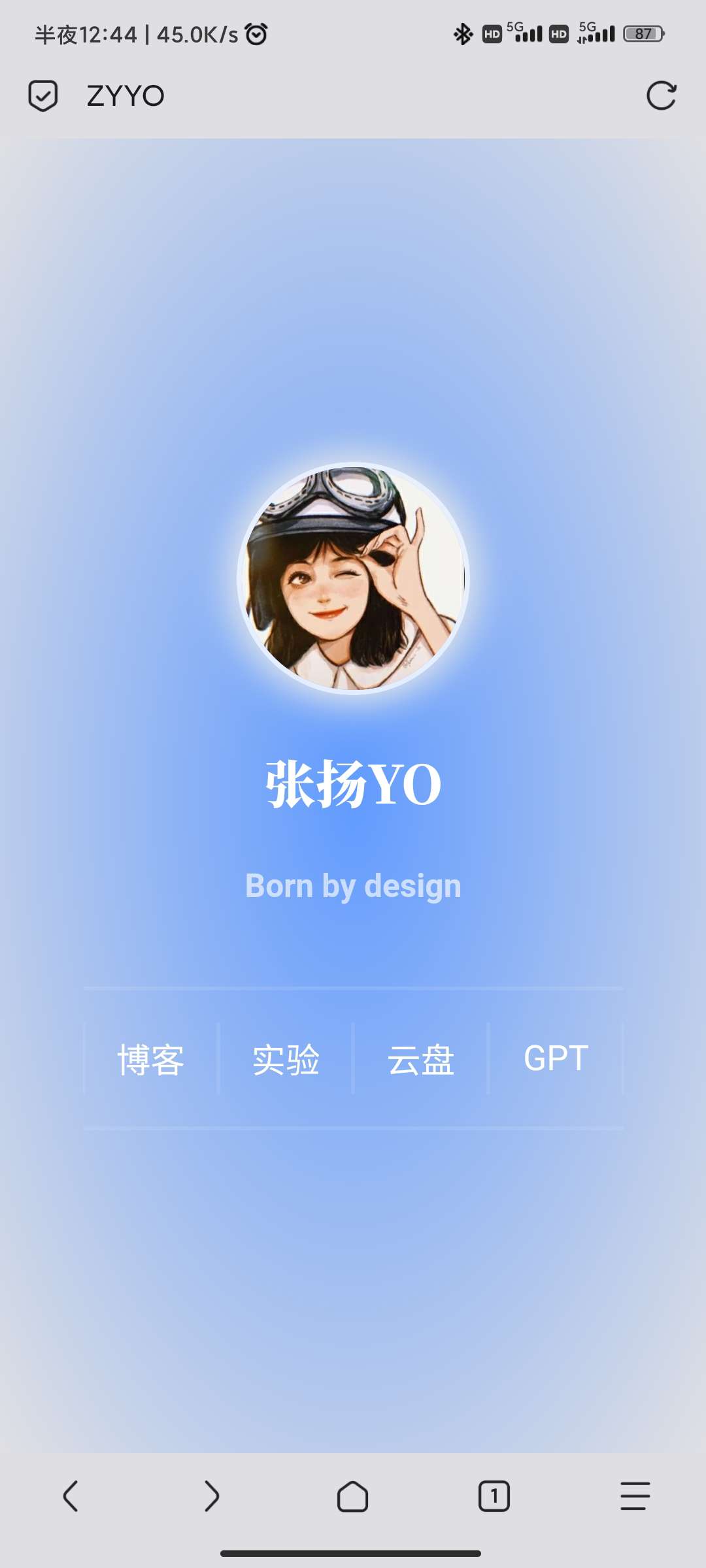Tap the page refresh icon
Image resolution: width=706 pixels, height=1568 pixels.
pyautogui.click(x=662, y=95)
